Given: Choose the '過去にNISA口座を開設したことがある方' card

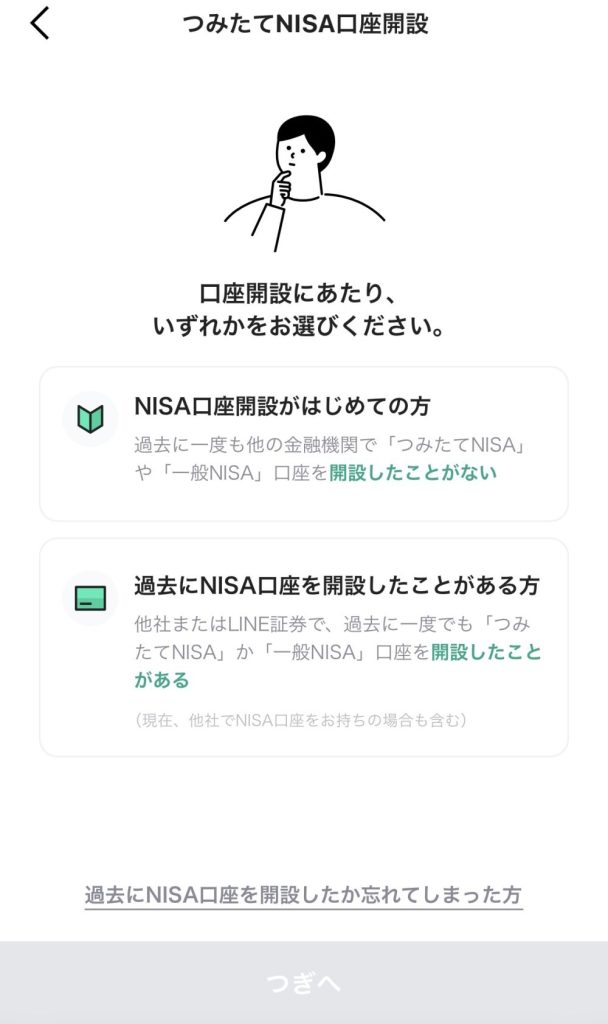Looking at the screenshot, I should 304,648.
